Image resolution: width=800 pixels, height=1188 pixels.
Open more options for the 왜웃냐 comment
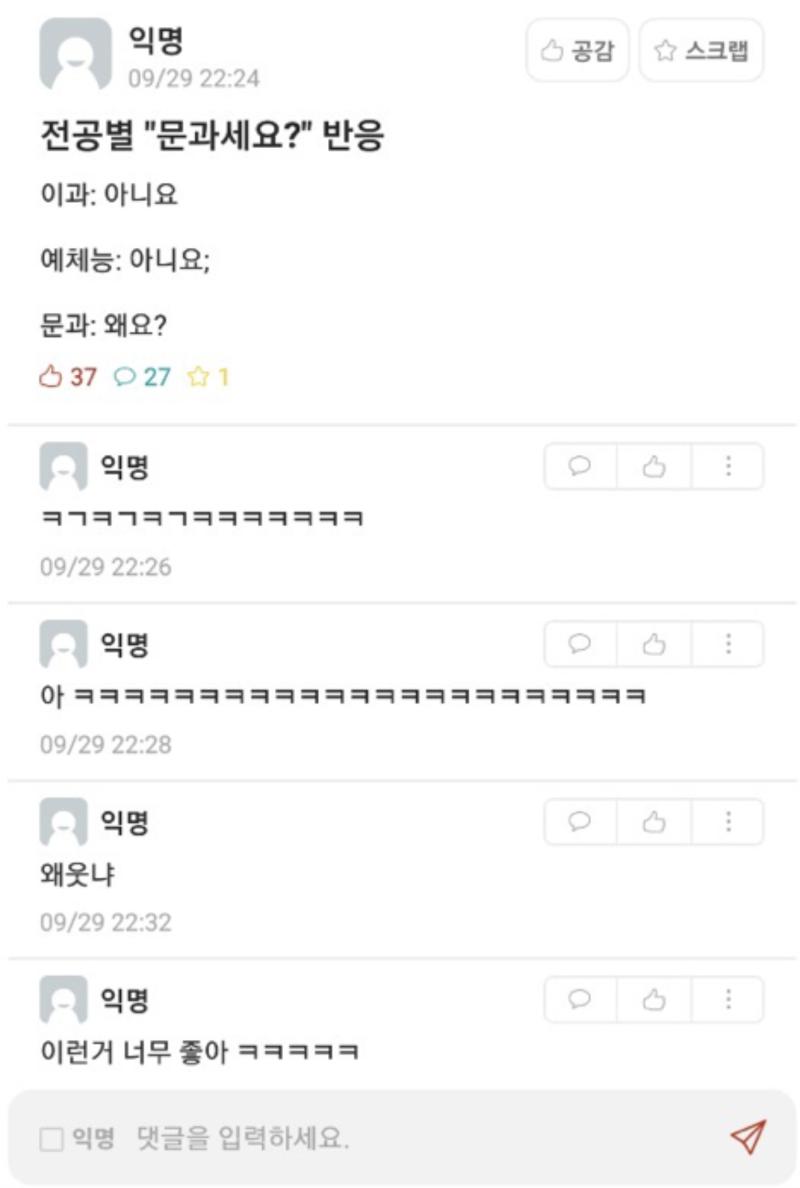[x=728, y=822]
